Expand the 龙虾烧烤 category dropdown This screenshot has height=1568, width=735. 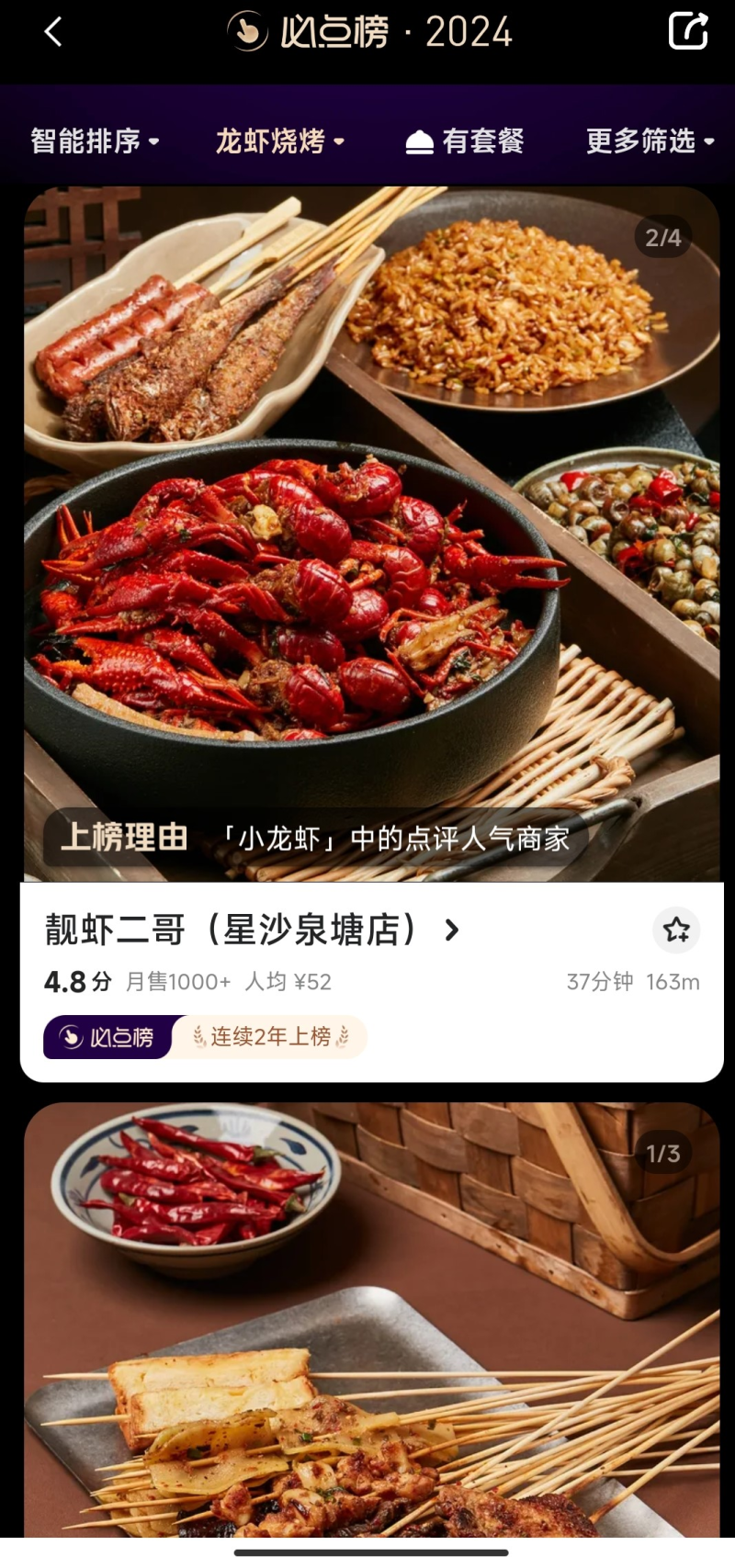pos(279,141)
